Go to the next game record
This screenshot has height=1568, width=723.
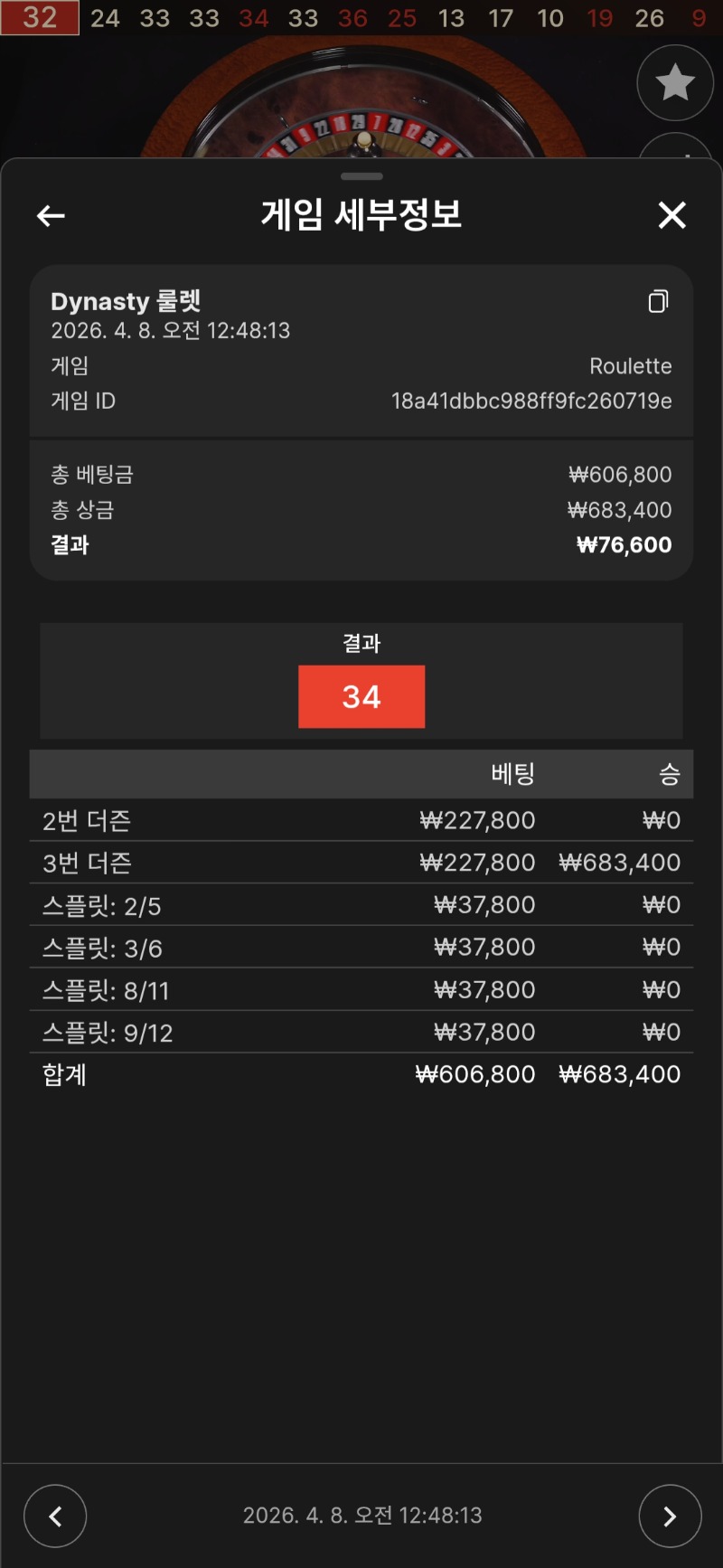(x=670, y=1516)
